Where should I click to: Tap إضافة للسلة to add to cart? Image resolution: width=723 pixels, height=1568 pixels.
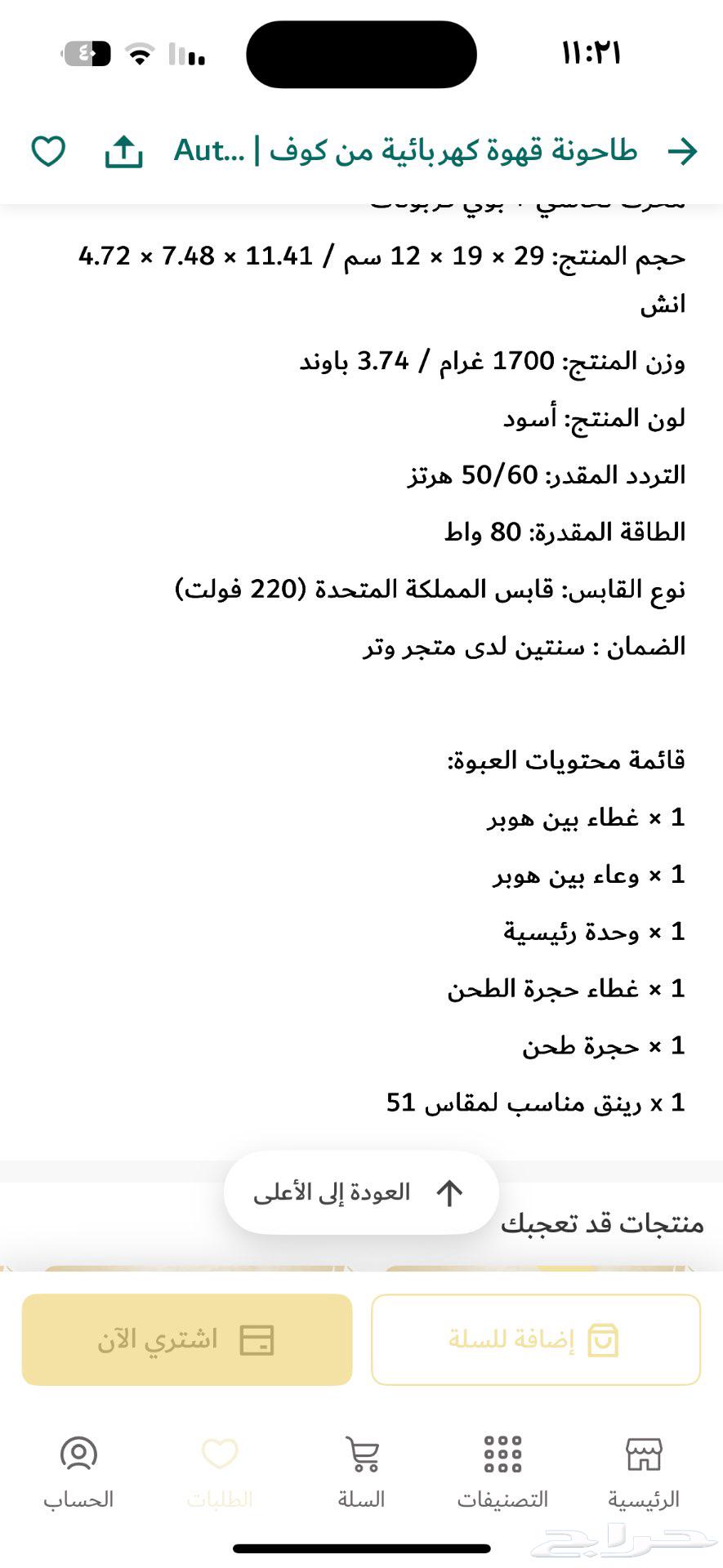[535, 1338]
